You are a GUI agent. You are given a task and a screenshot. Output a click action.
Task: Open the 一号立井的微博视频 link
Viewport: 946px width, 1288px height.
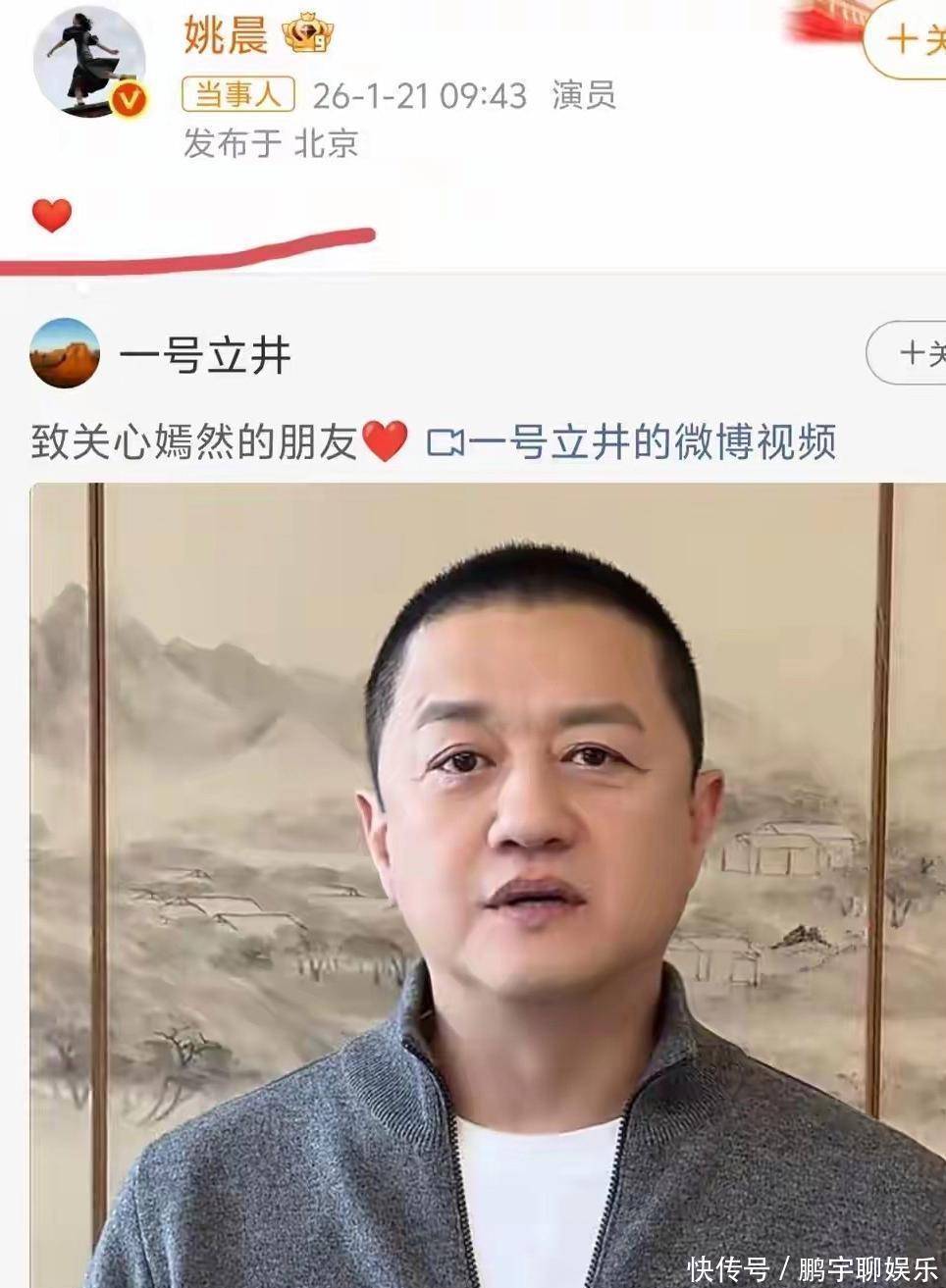[633, 442]
